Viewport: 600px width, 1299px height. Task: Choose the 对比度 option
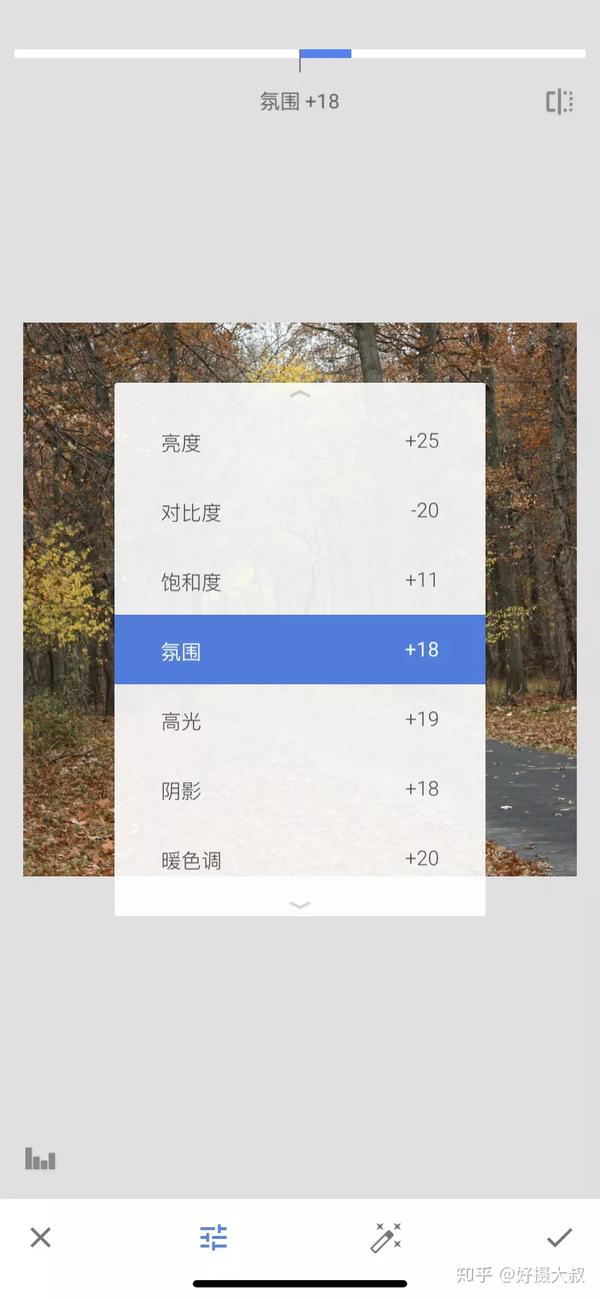coord(300,511)
